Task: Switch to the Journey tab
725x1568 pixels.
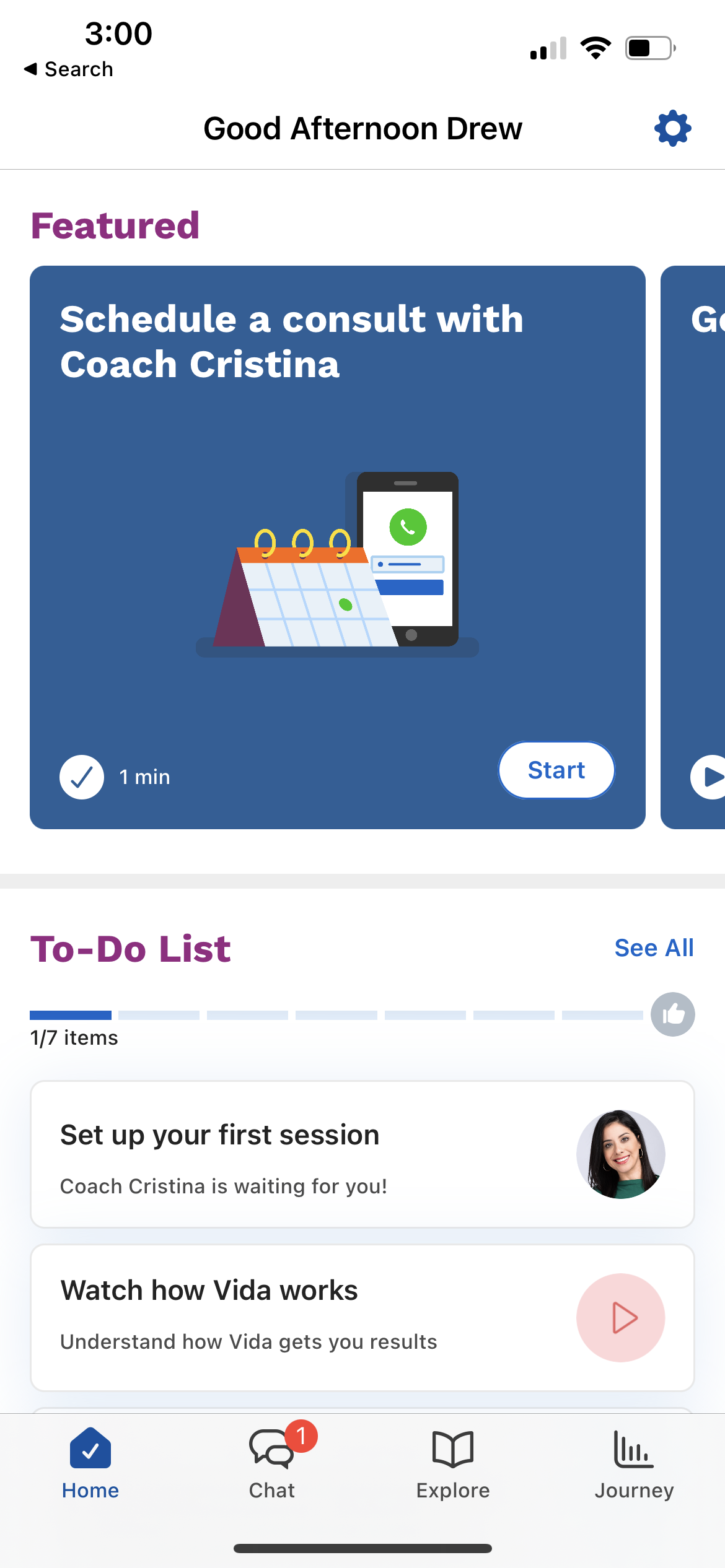Action: [634, 1463]
